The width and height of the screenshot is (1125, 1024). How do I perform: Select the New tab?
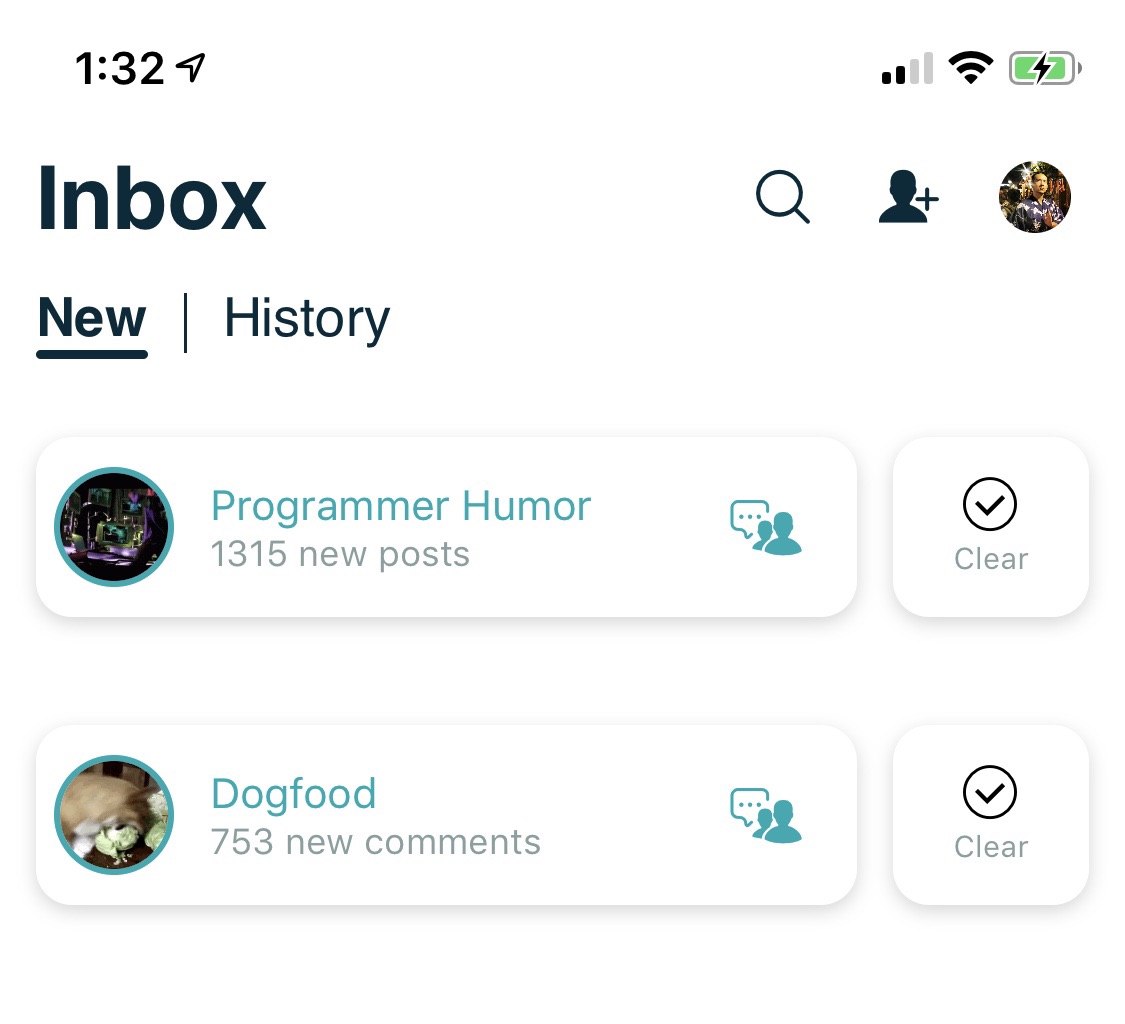[x=92, y=320]
